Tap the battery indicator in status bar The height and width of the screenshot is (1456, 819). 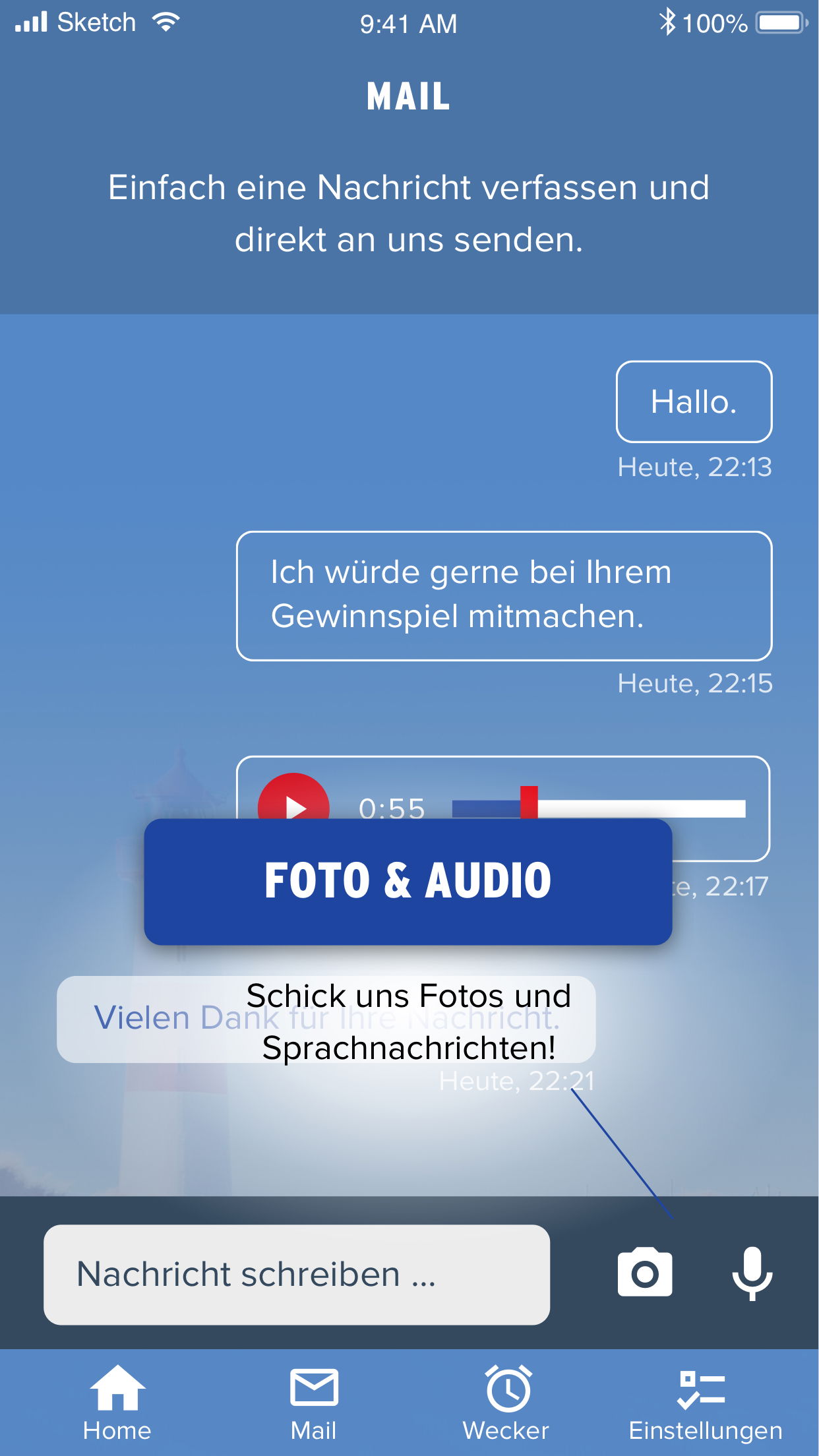pos(782,21)
